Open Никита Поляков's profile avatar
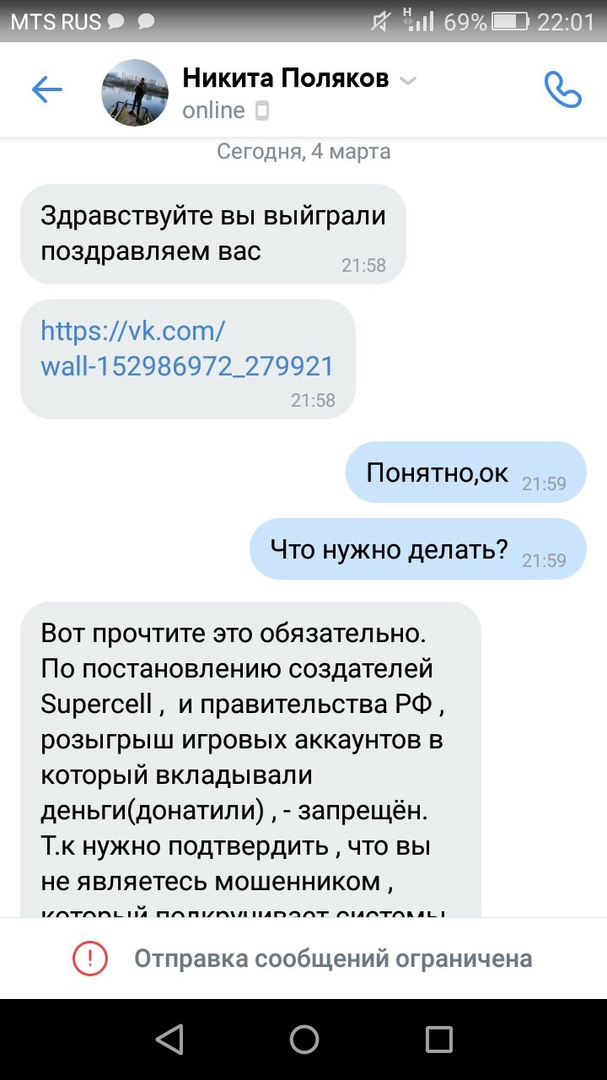 (x=135, y=91)
